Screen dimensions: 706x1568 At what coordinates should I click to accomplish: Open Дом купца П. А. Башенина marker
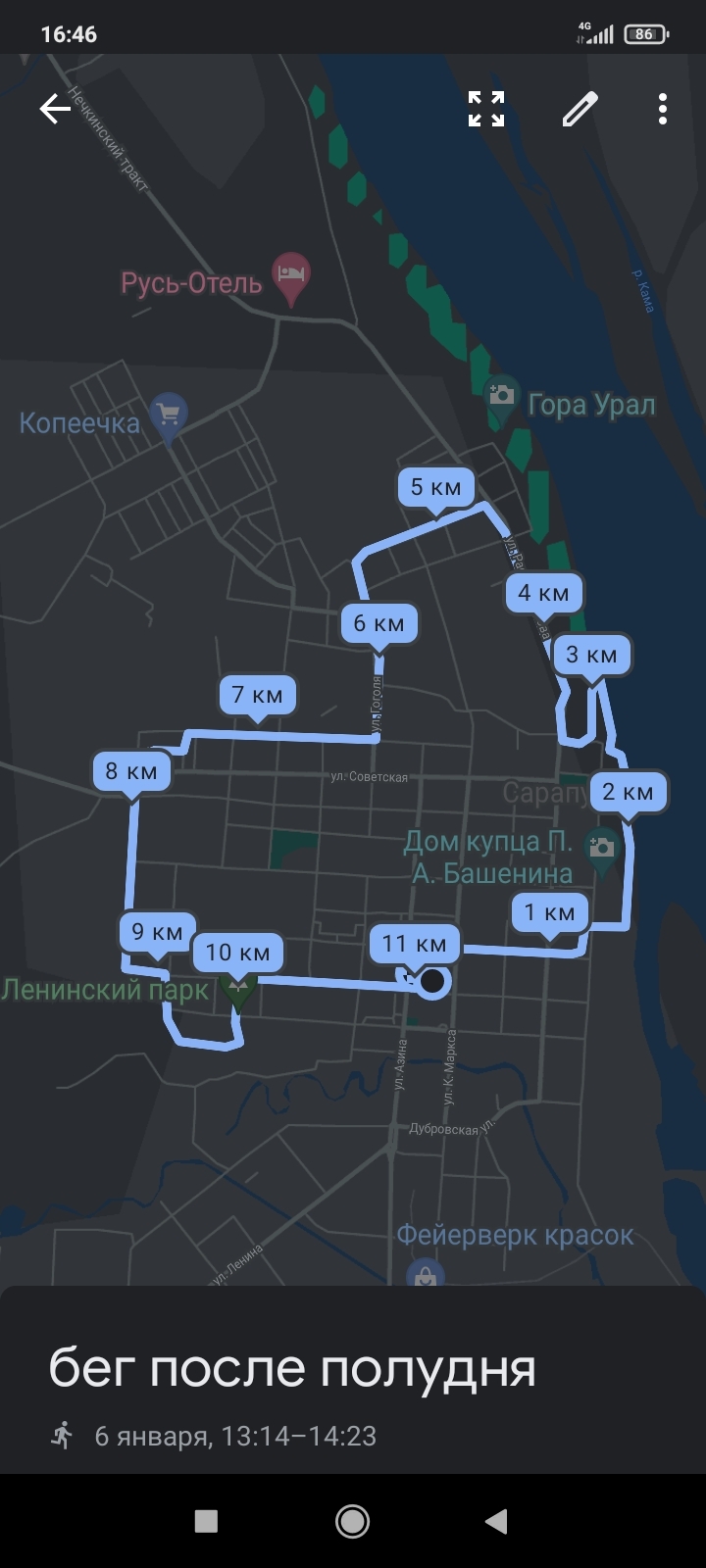(599, 847)
